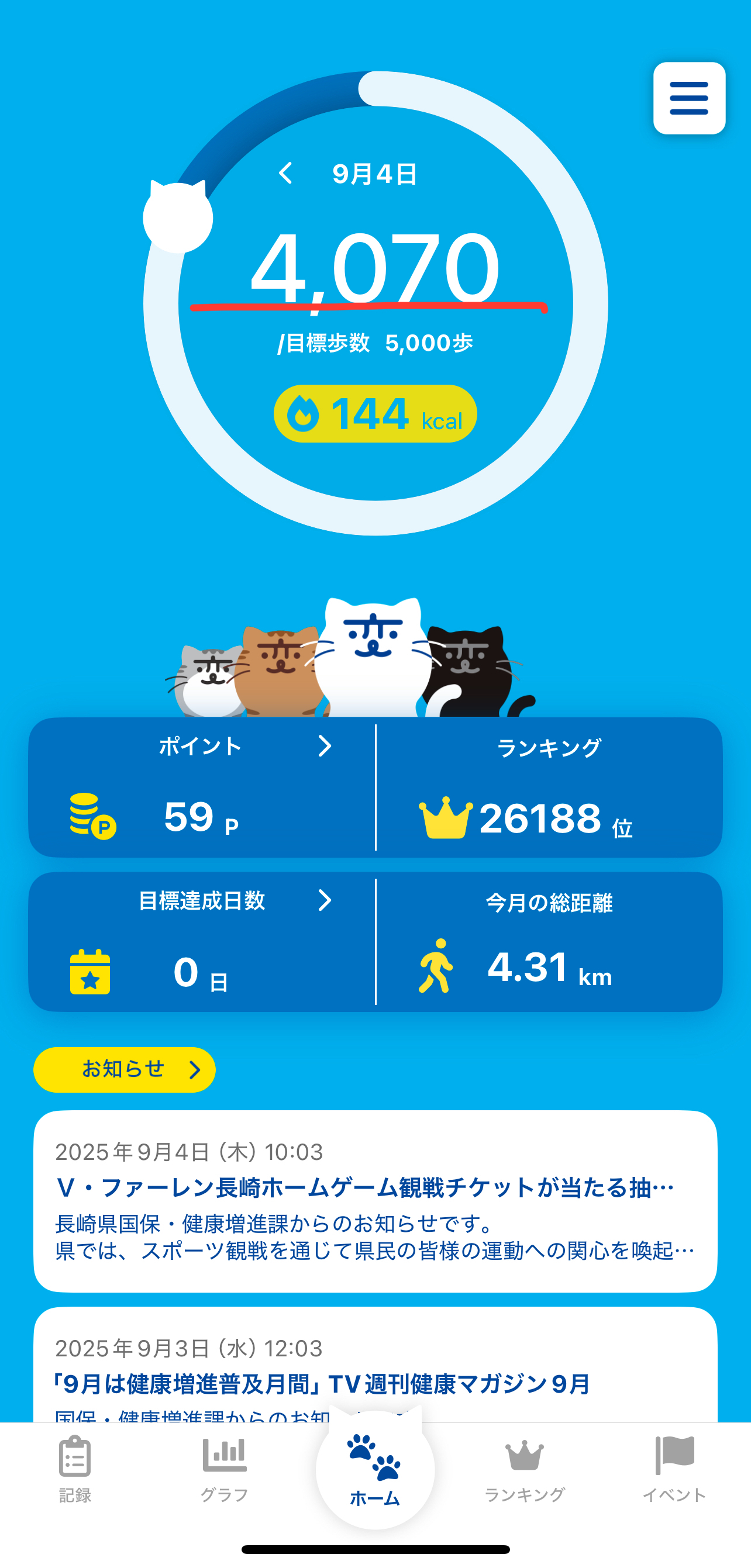Open 目標達成日数 details
Image resolution: width=751 pixels, height=1568 pixels.
[x=202, y=942]
